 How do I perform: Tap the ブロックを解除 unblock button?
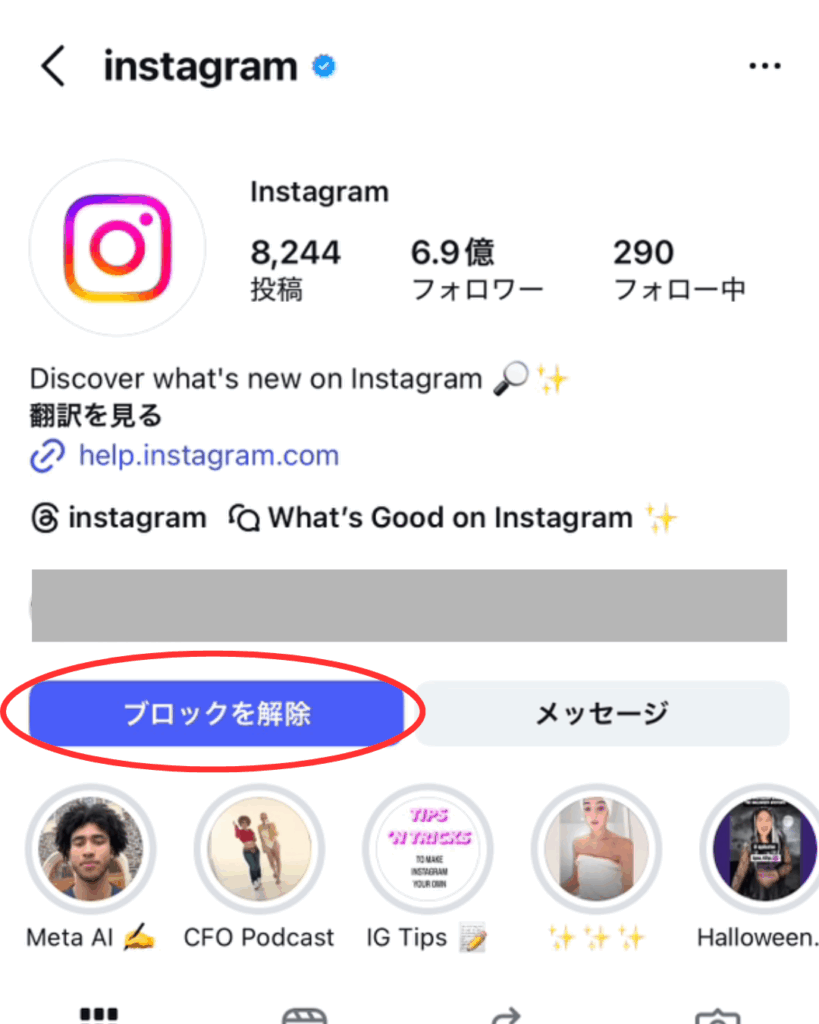(x=216, y=713)
